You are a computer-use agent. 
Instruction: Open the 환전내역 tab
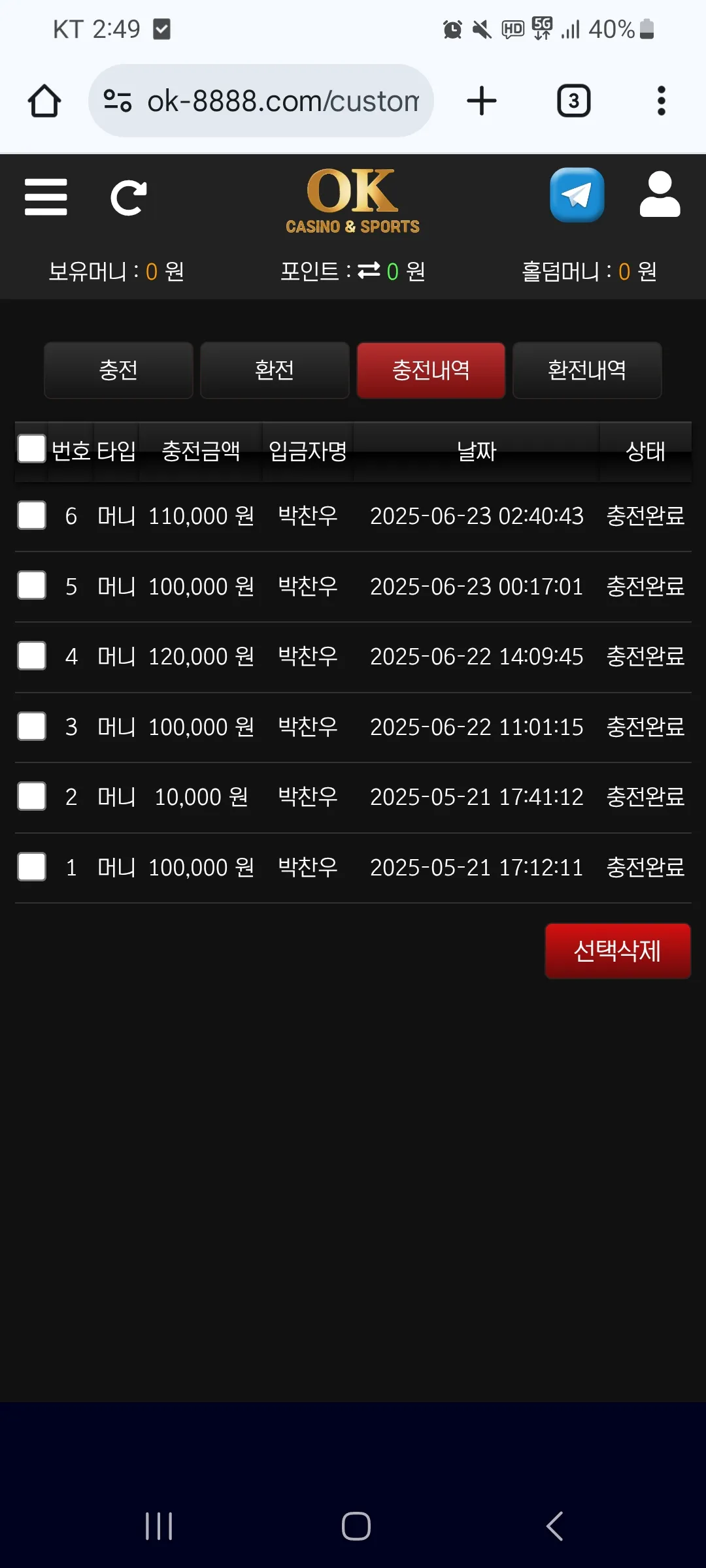pos(587,370)
